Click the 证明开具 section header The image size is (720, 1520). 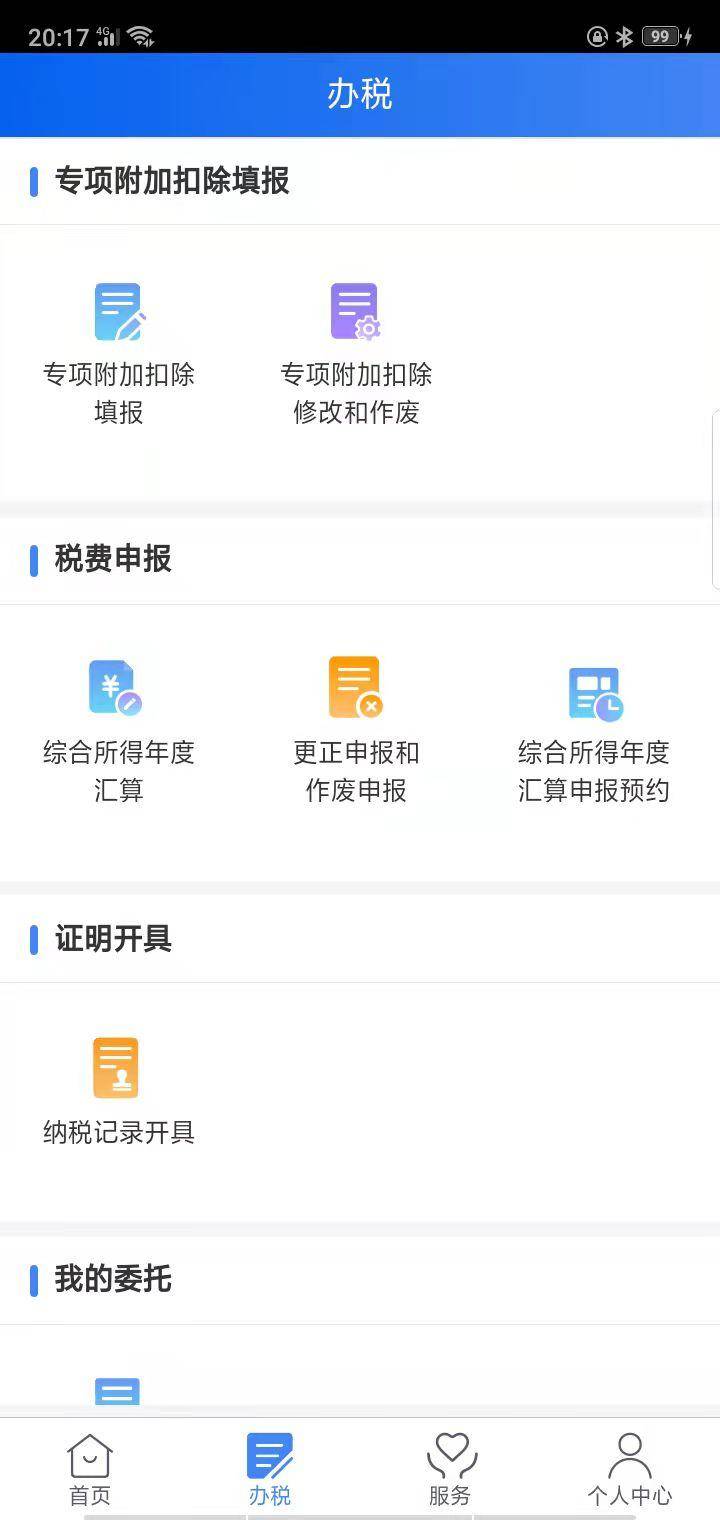[111, 939]
